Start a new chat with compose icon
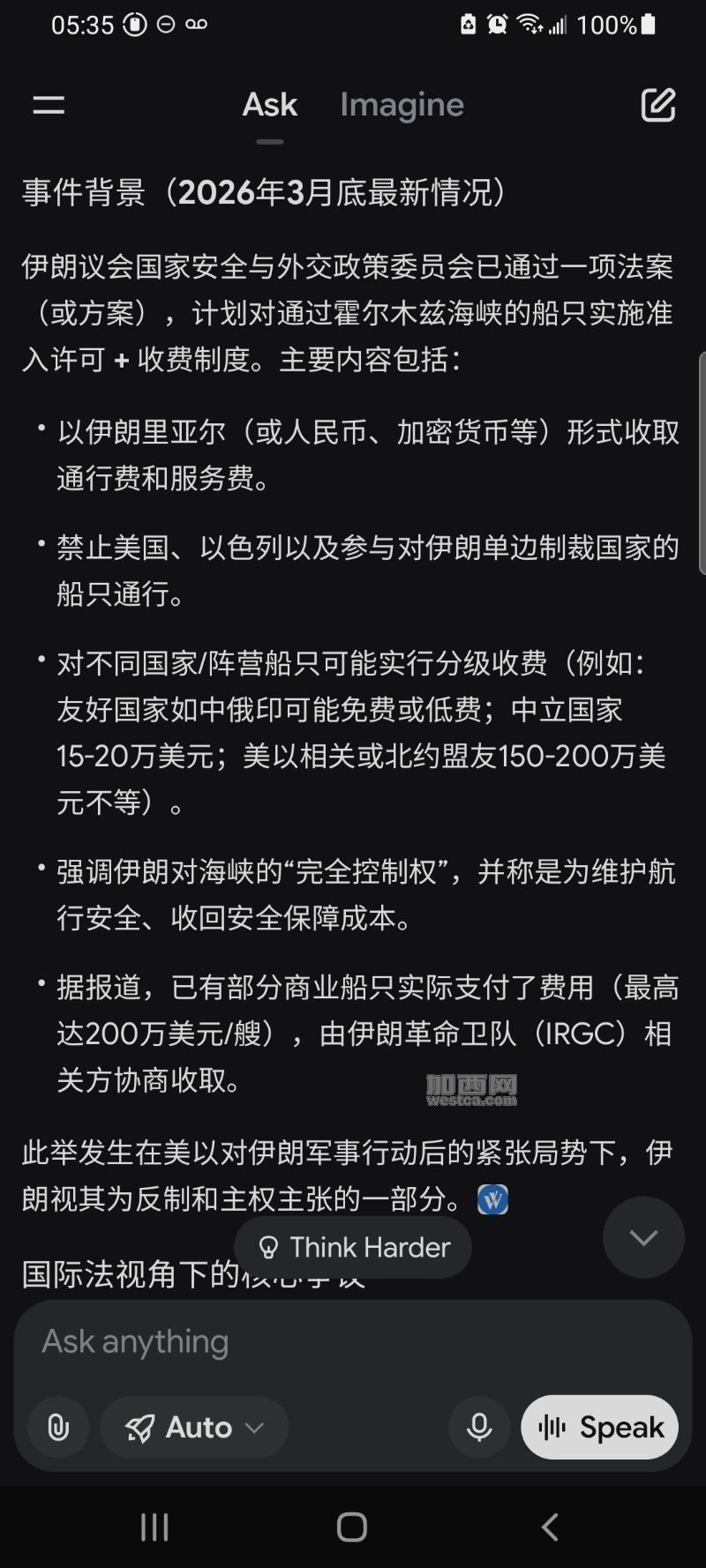Viewport: 706px width, 1568px height. 658,105
